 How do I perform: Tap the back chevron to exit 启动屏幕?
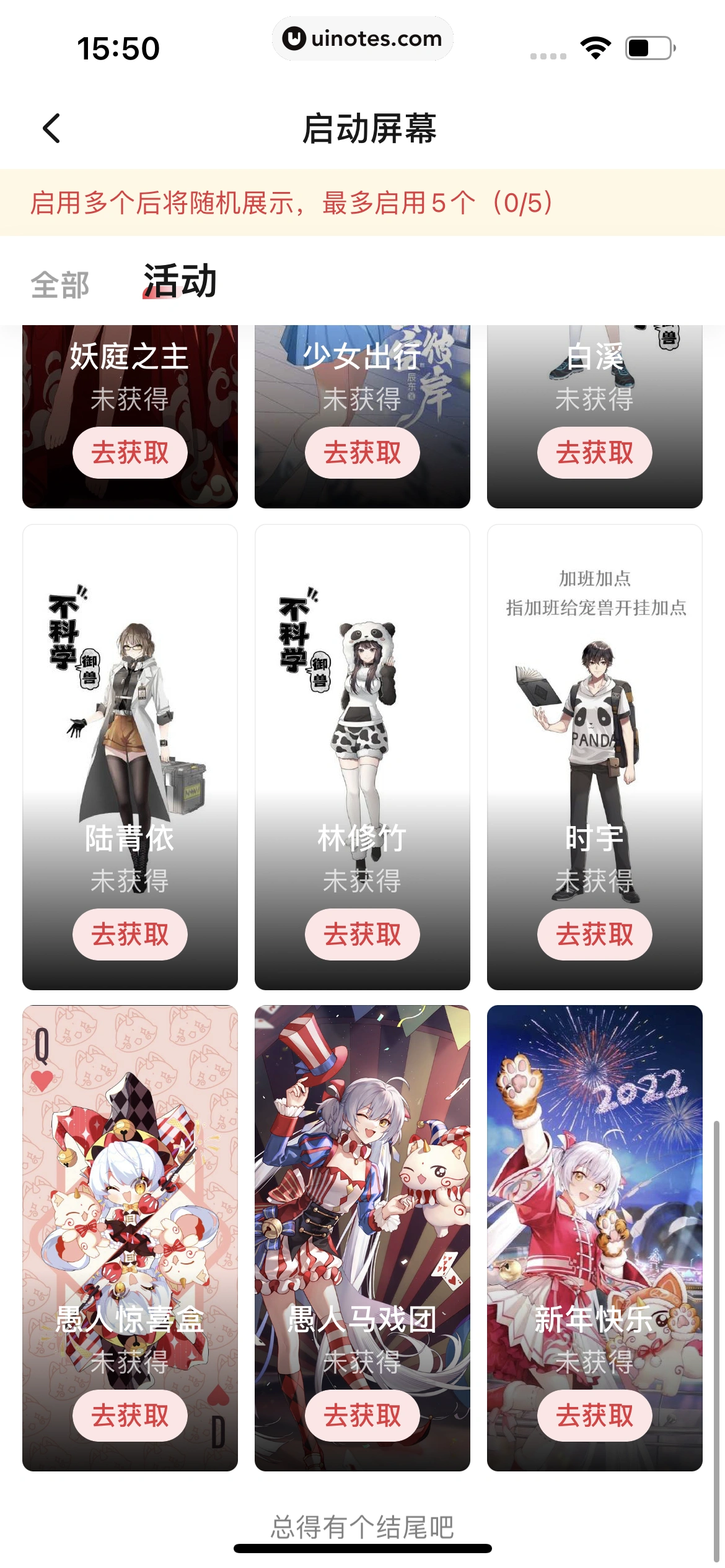coord(51,129)
